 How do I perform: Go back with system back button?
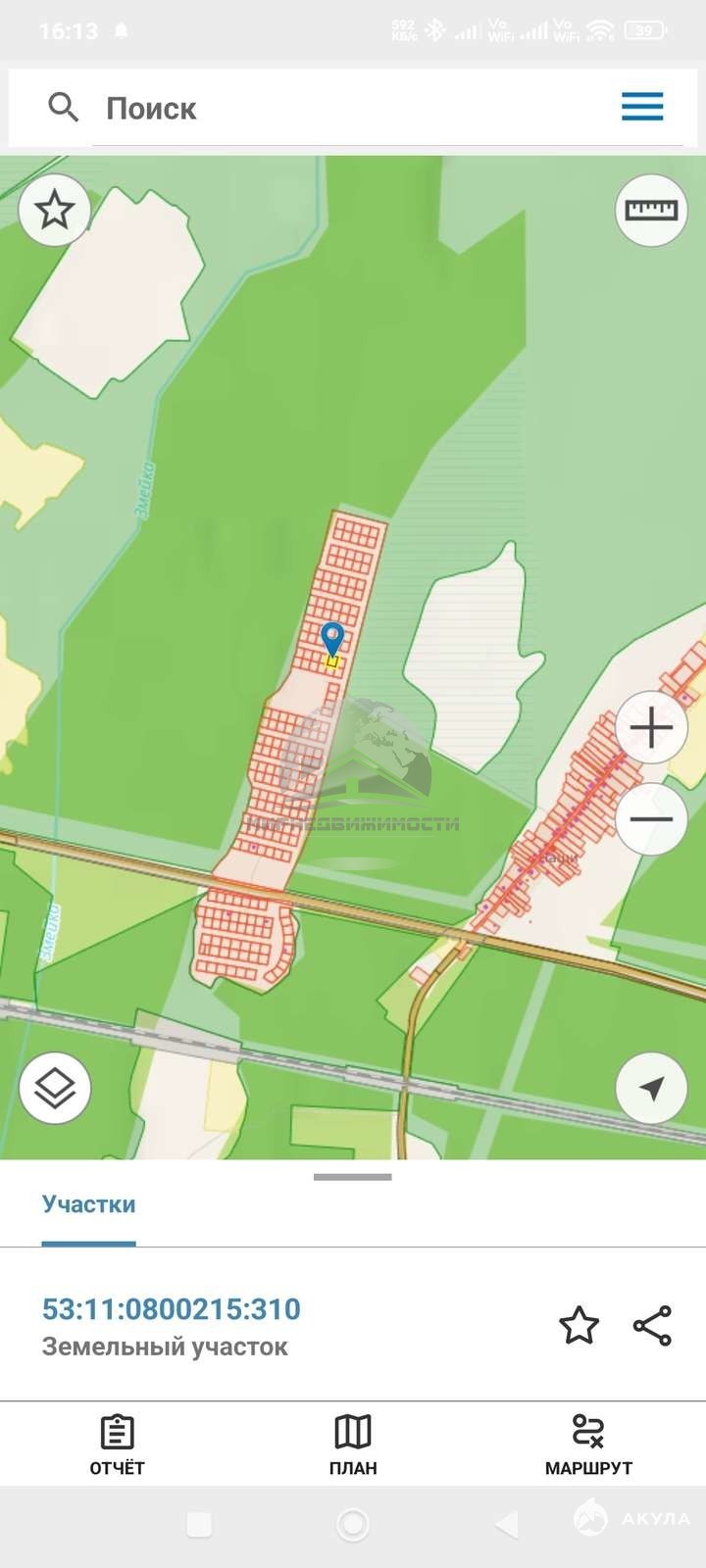[x=506, y=1524]
